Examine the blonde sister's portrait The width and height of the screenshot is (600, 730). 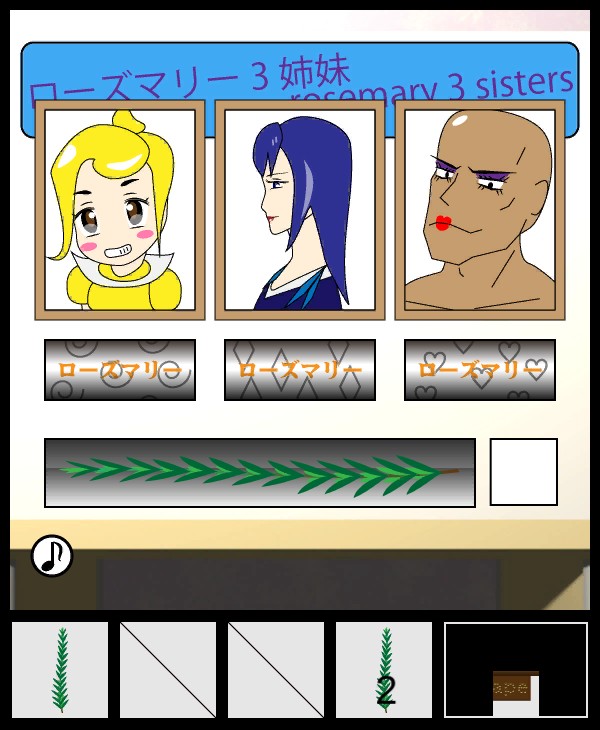120,210
